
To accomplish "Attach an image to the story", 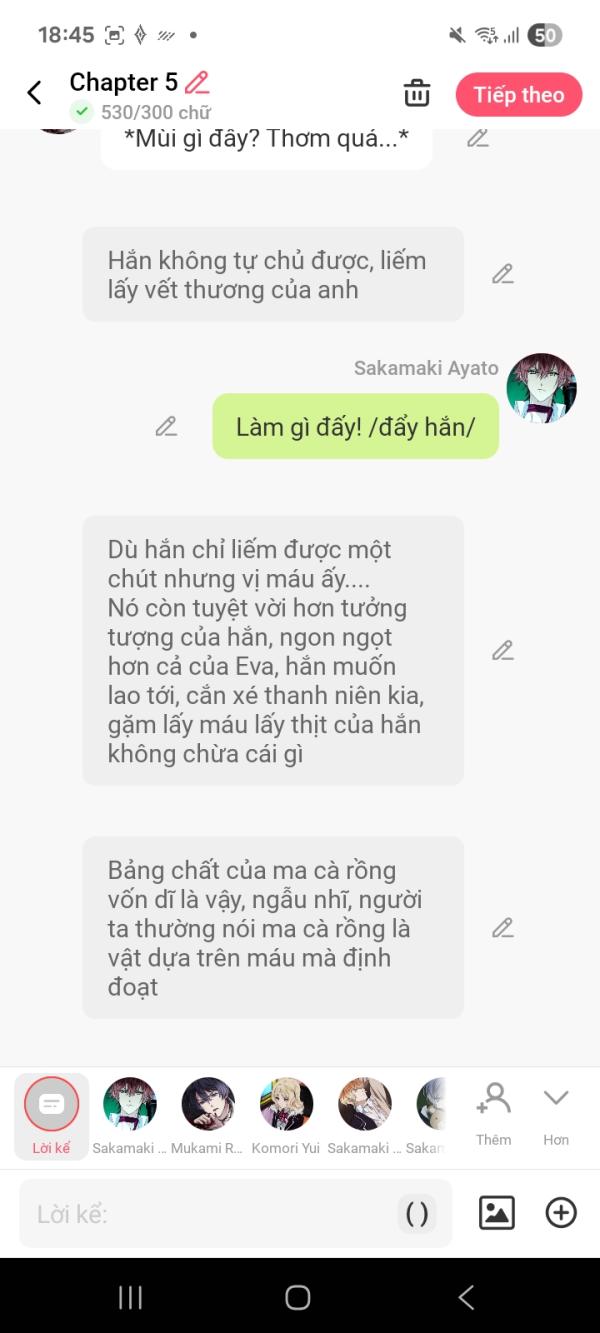I will click(x=497, y=1213).
